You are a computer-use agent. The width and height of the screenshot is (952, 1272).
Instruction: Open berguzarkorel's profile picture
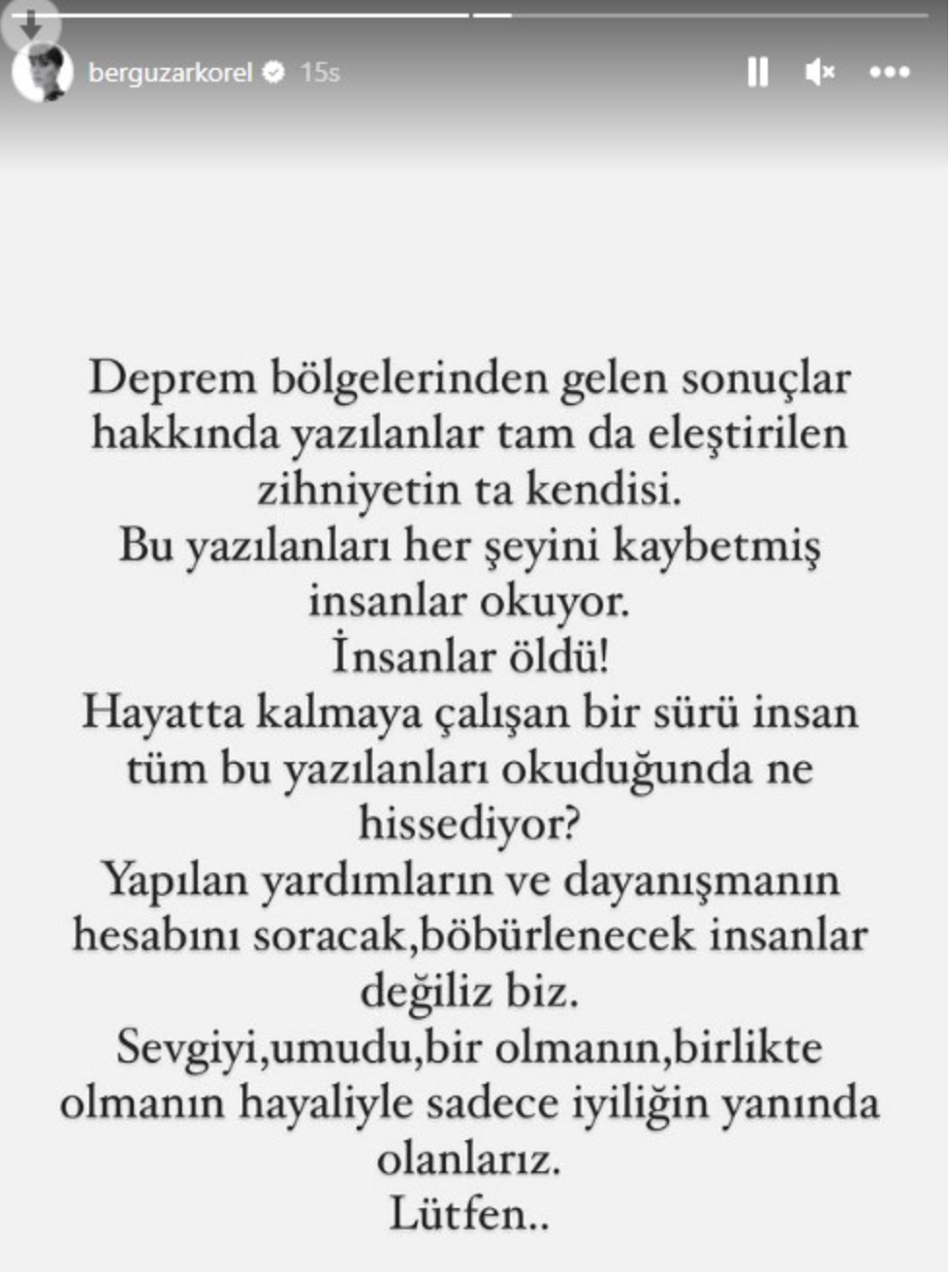tap(44, 73)
